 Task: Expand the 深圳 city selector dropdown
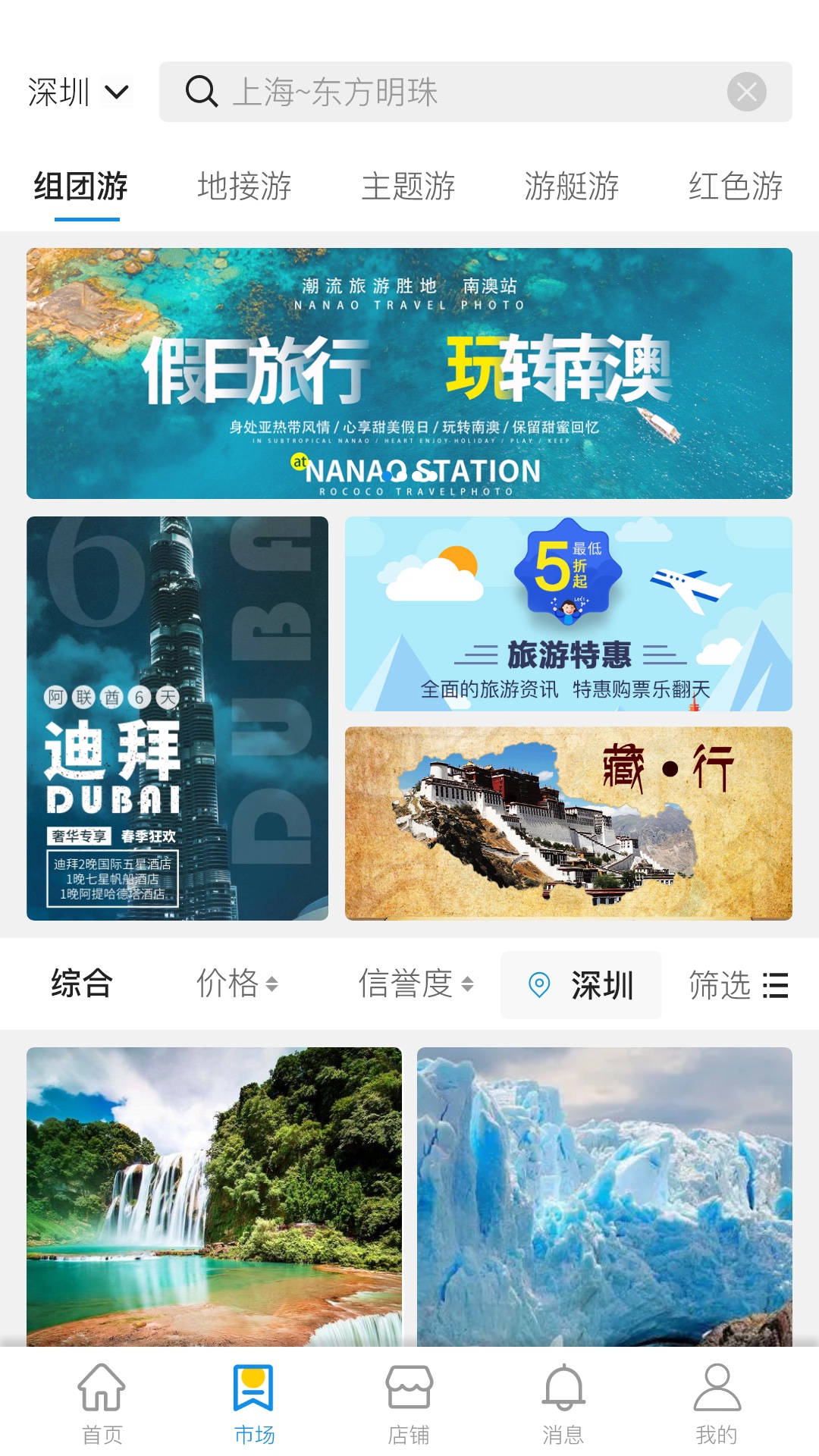[x=79, y=93]
